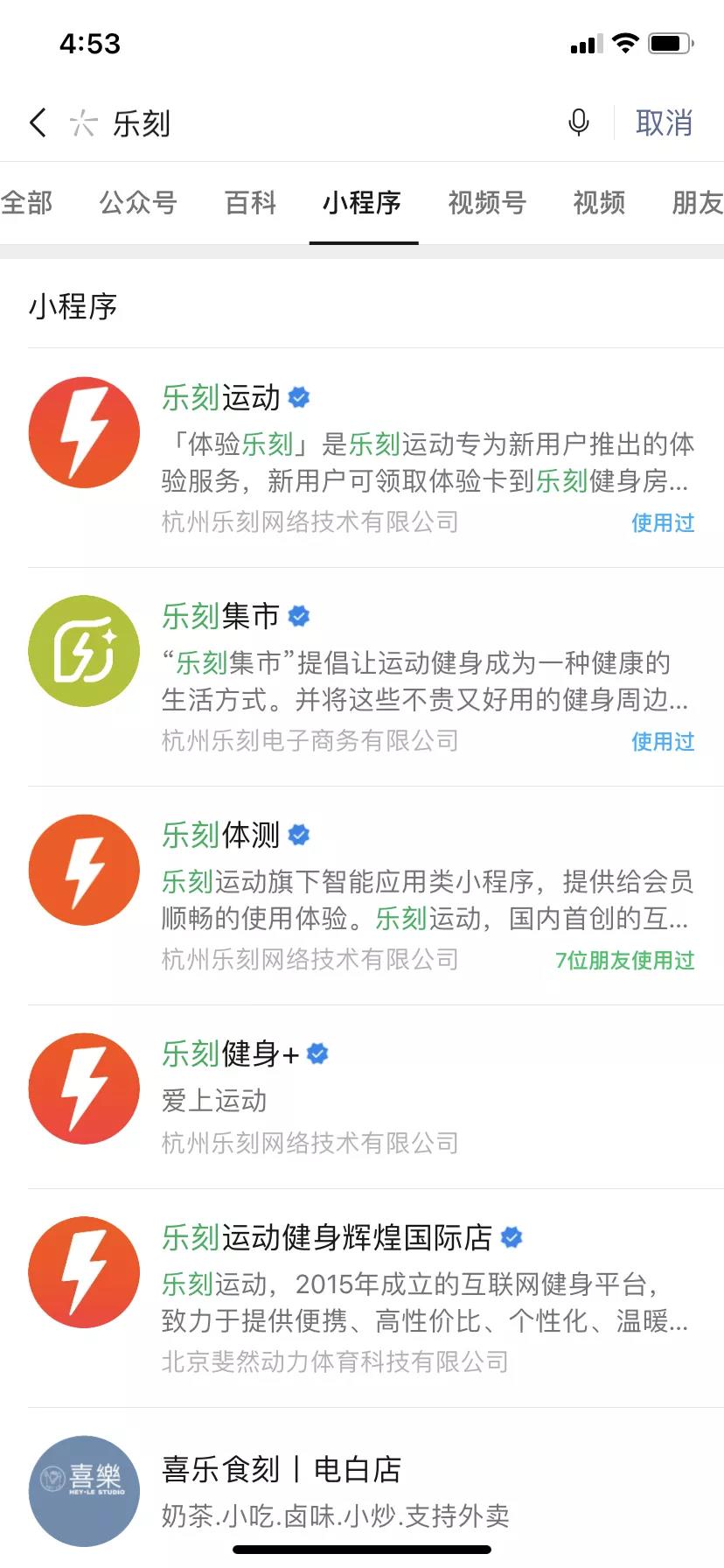Switch to the 视频 tab
The image size is (724, 1568).
coord(599,203)
